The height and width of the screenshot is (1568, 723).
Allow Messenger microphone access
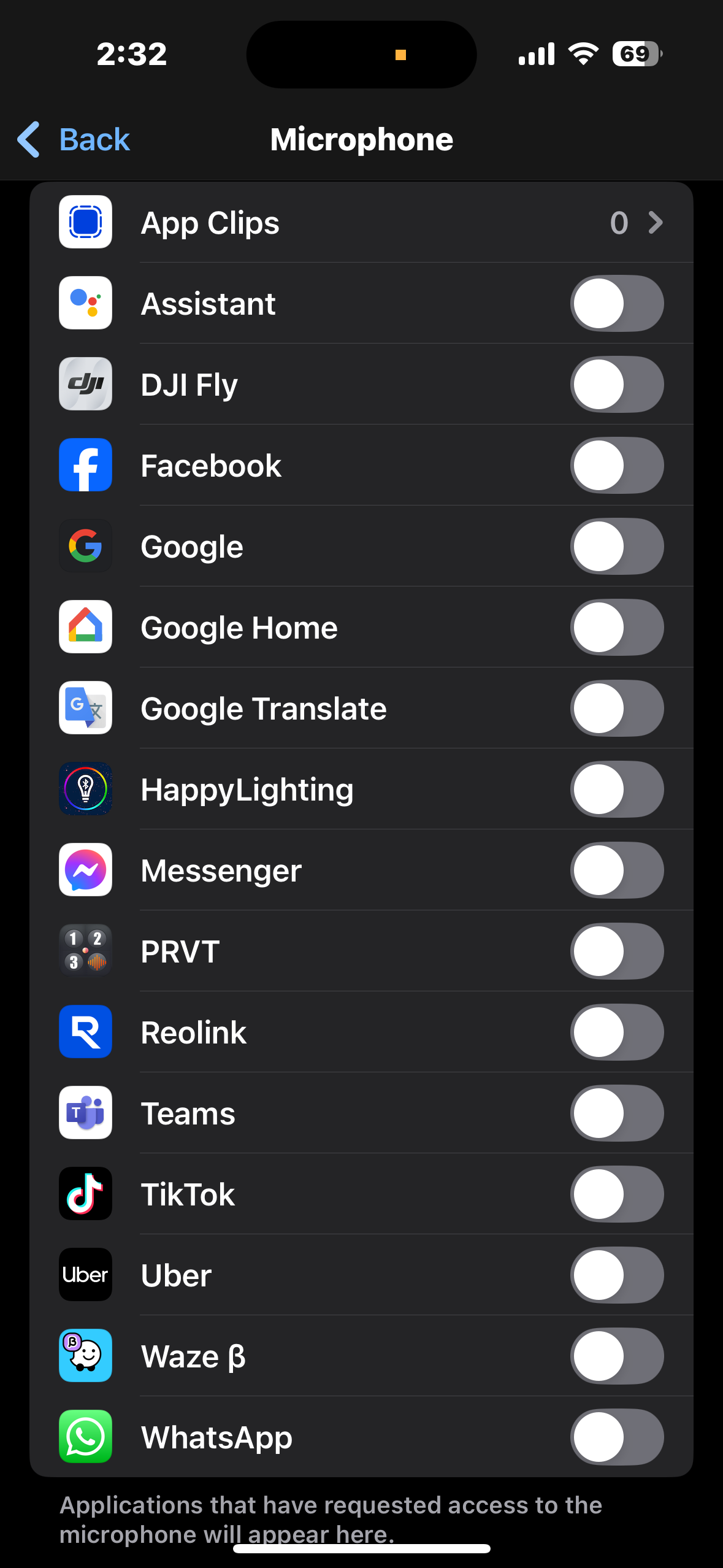(616, 870)
